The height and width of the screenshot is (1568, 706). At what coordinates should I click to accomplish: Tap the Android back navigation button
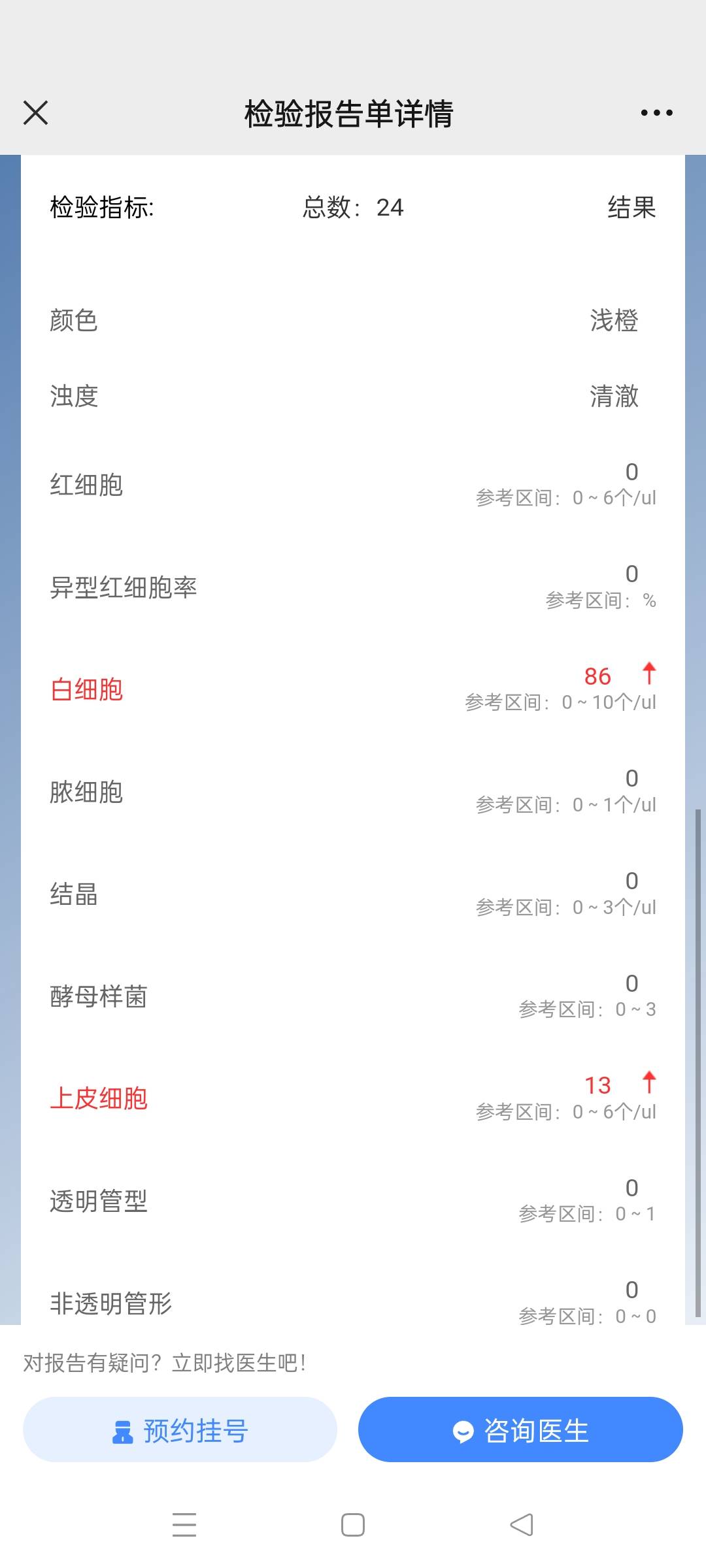(x=521, y=1525)
